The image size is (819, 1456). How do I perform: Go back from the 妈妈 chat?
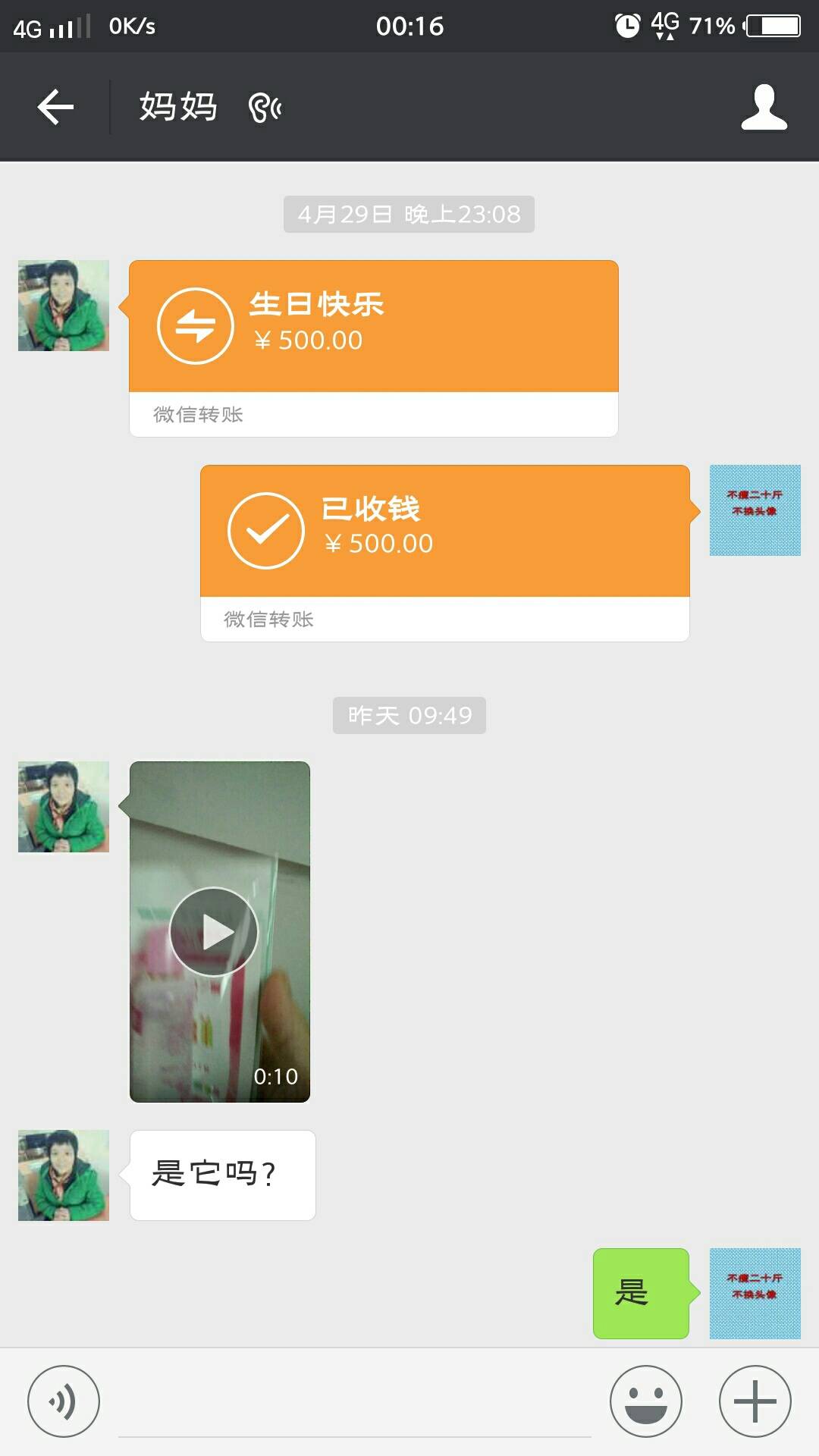55,107
